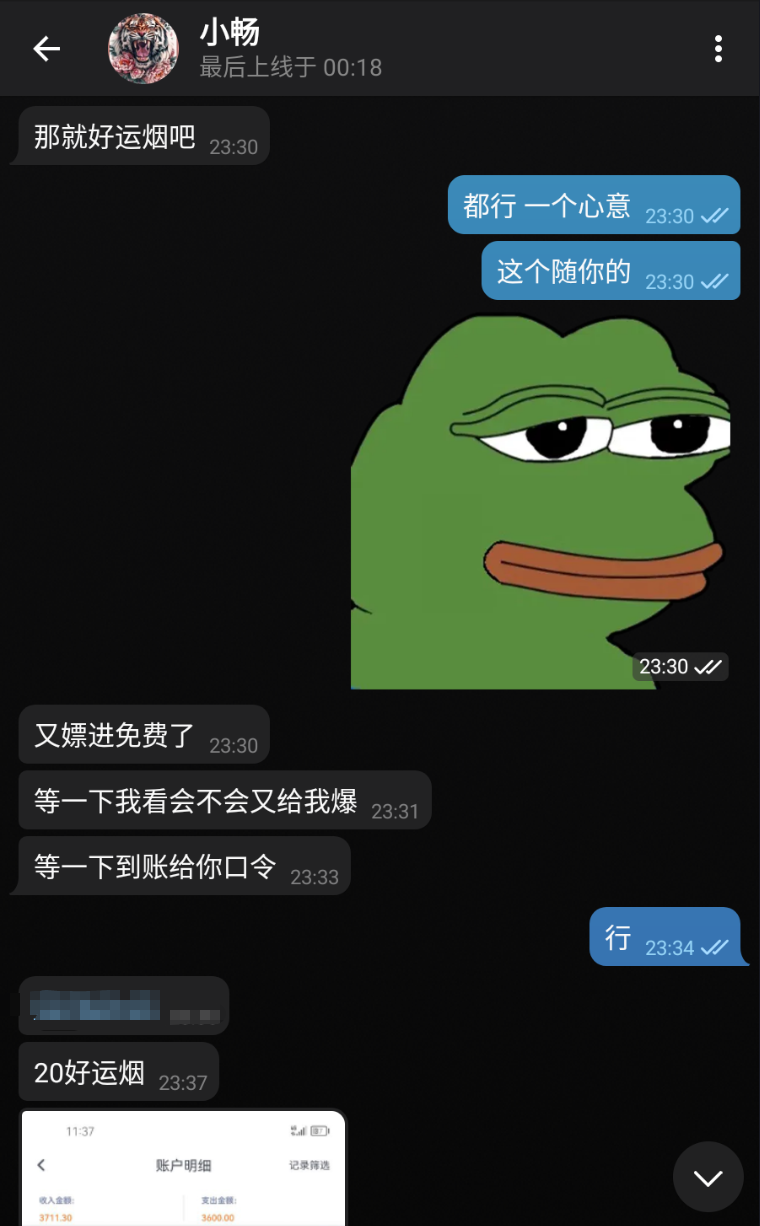Go back to the chat list

pos(47,48)
